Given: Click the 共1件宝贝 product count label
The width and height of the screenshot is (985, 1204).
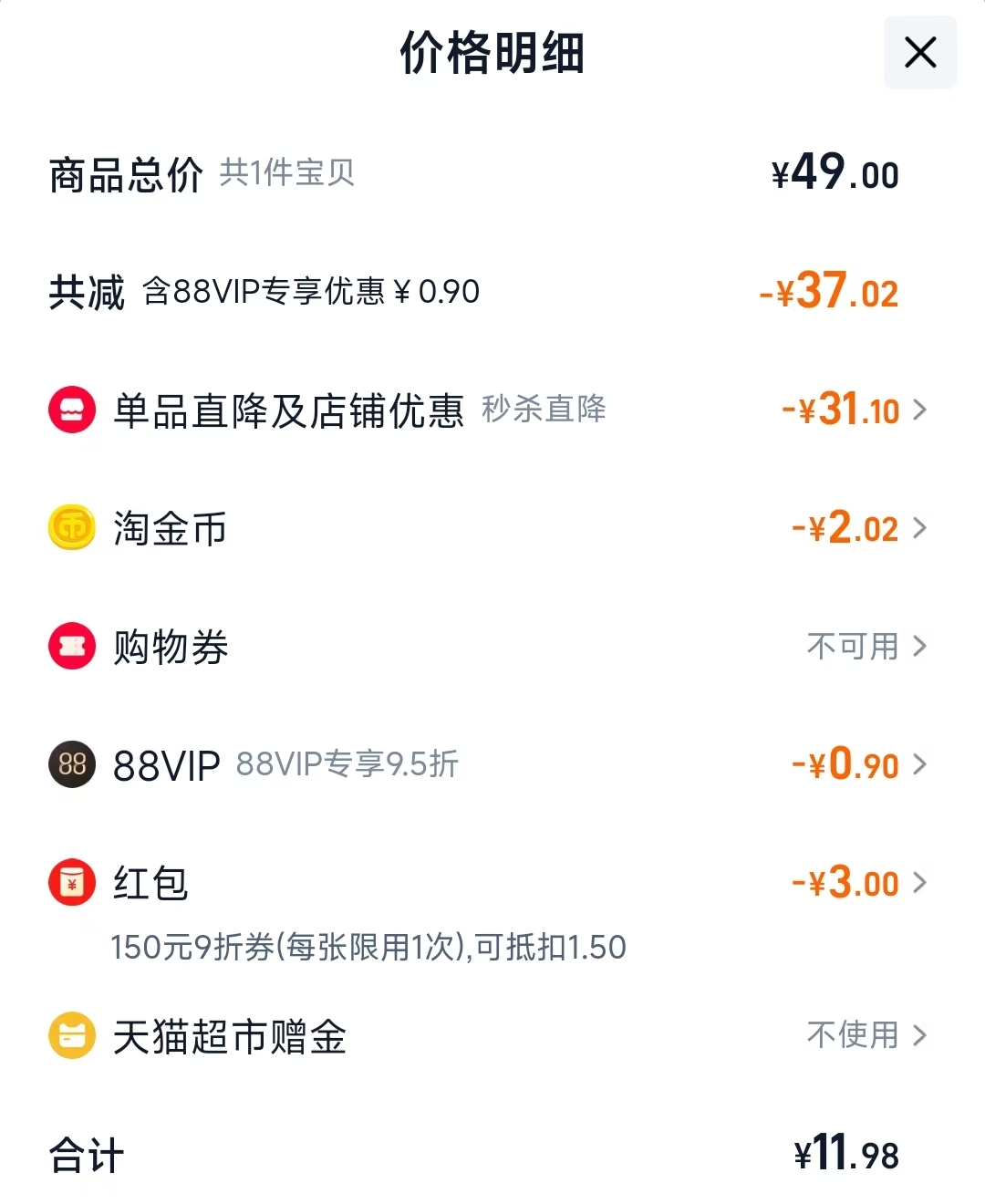Looking at the screenshot, I should [x=287, y=174].
